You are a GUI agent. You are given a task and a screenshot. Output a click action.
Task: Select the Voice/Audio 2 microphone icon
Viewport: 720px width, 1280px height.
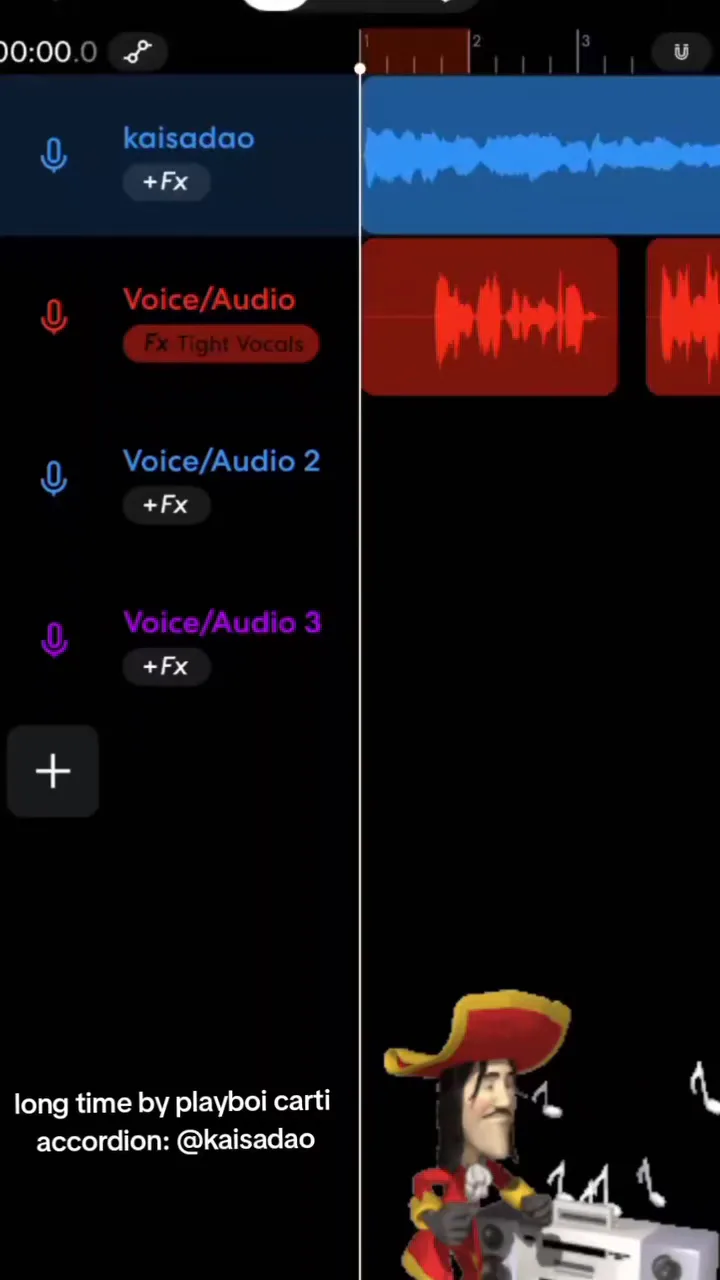pyautogui.click(x=54, y=479)
